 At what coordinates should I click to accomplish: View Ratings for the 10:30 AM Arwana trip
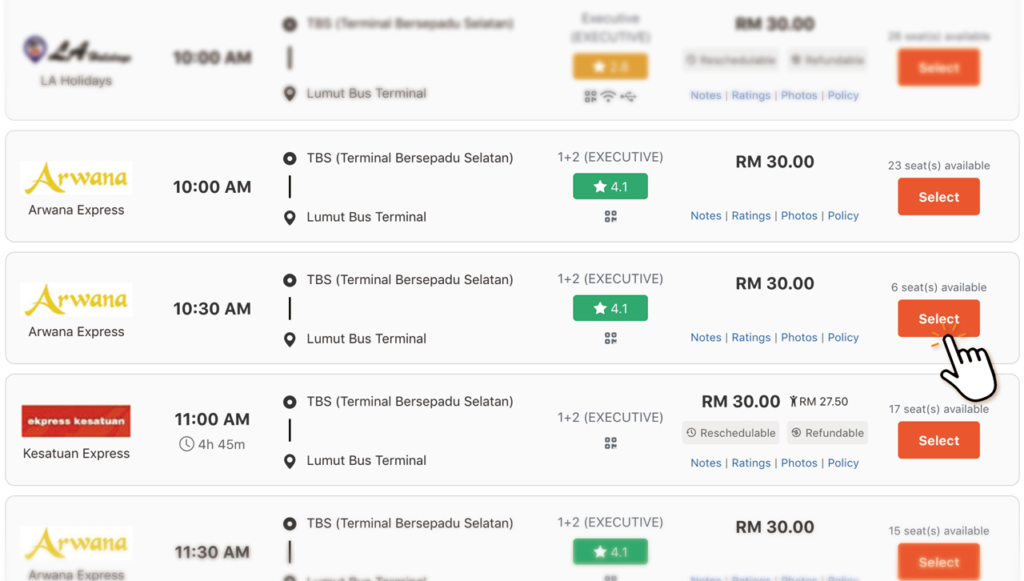[751, 338]
